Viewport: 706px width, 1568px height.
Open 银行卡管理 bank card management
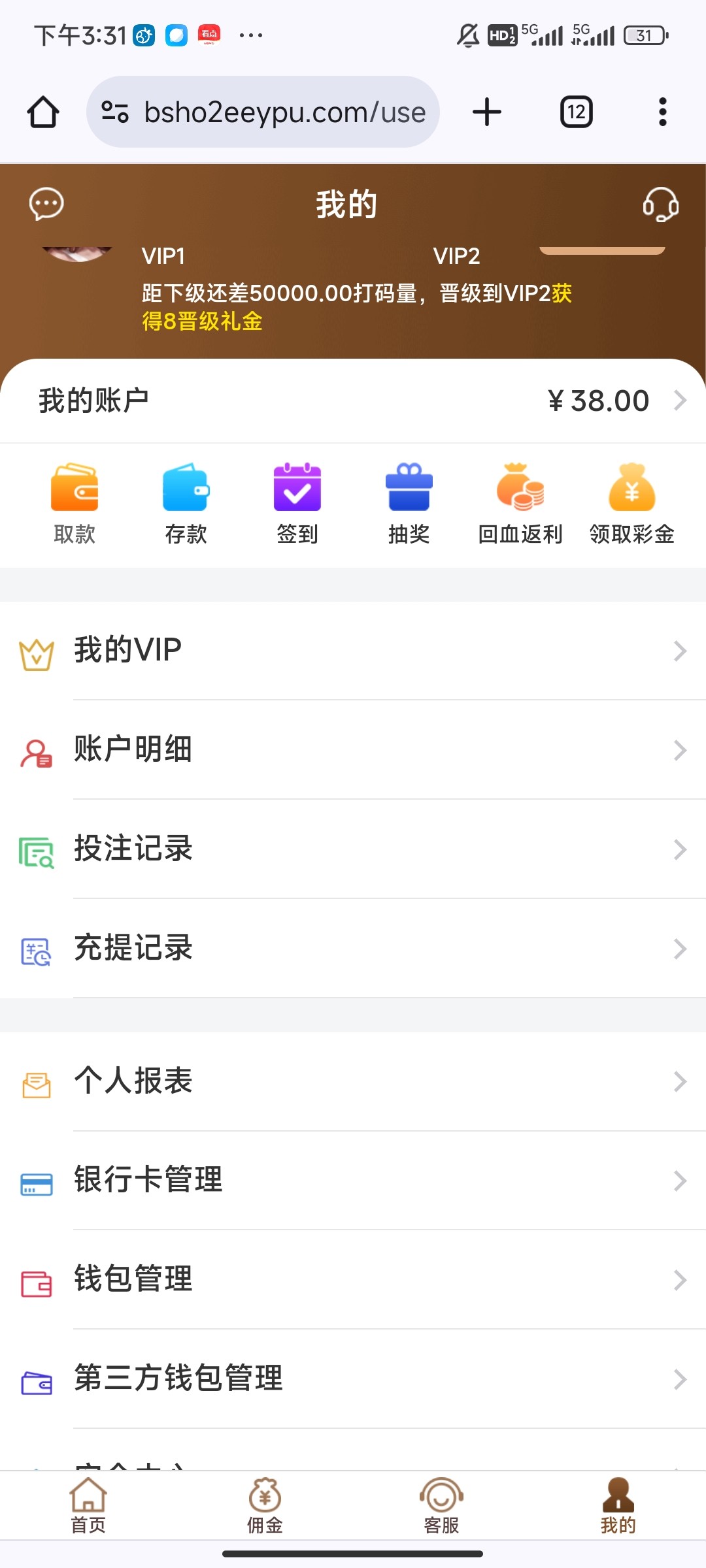click(353, 1181)
